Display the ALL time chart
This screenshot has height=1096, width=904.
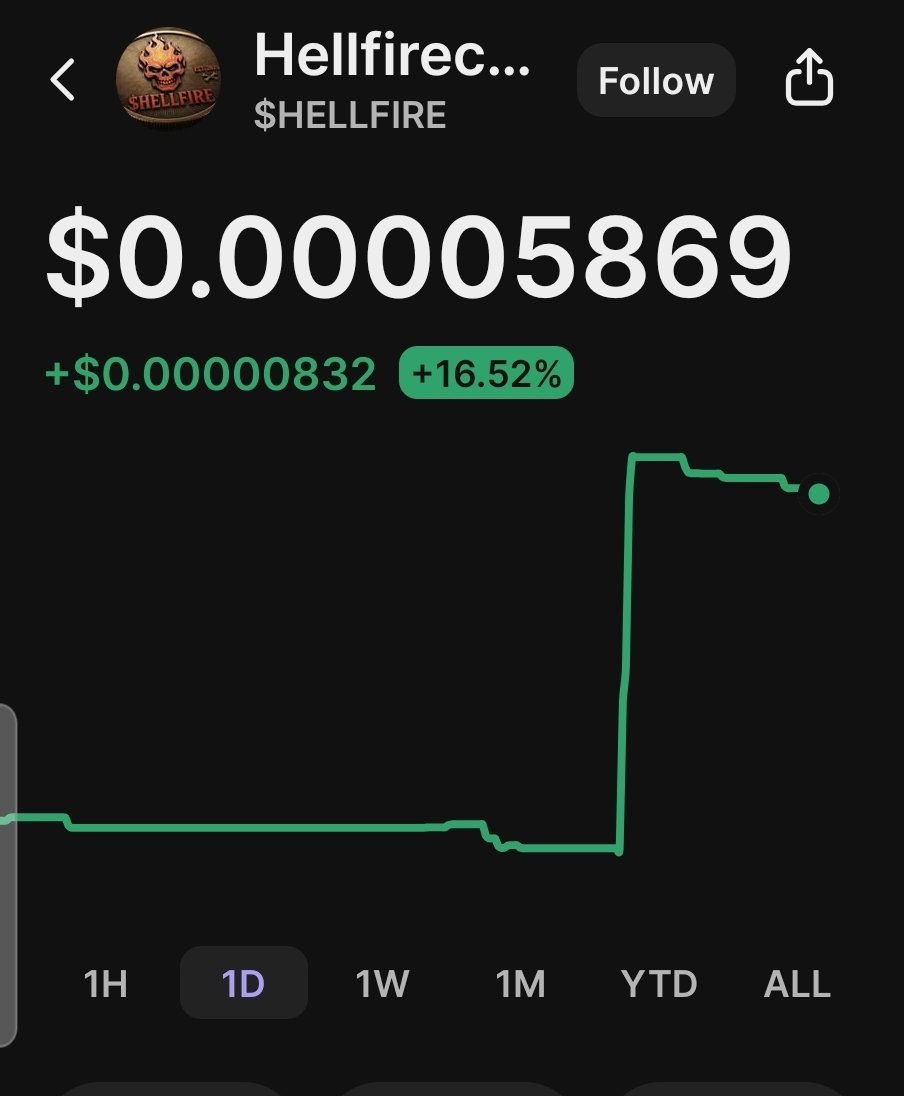(797, 984)
